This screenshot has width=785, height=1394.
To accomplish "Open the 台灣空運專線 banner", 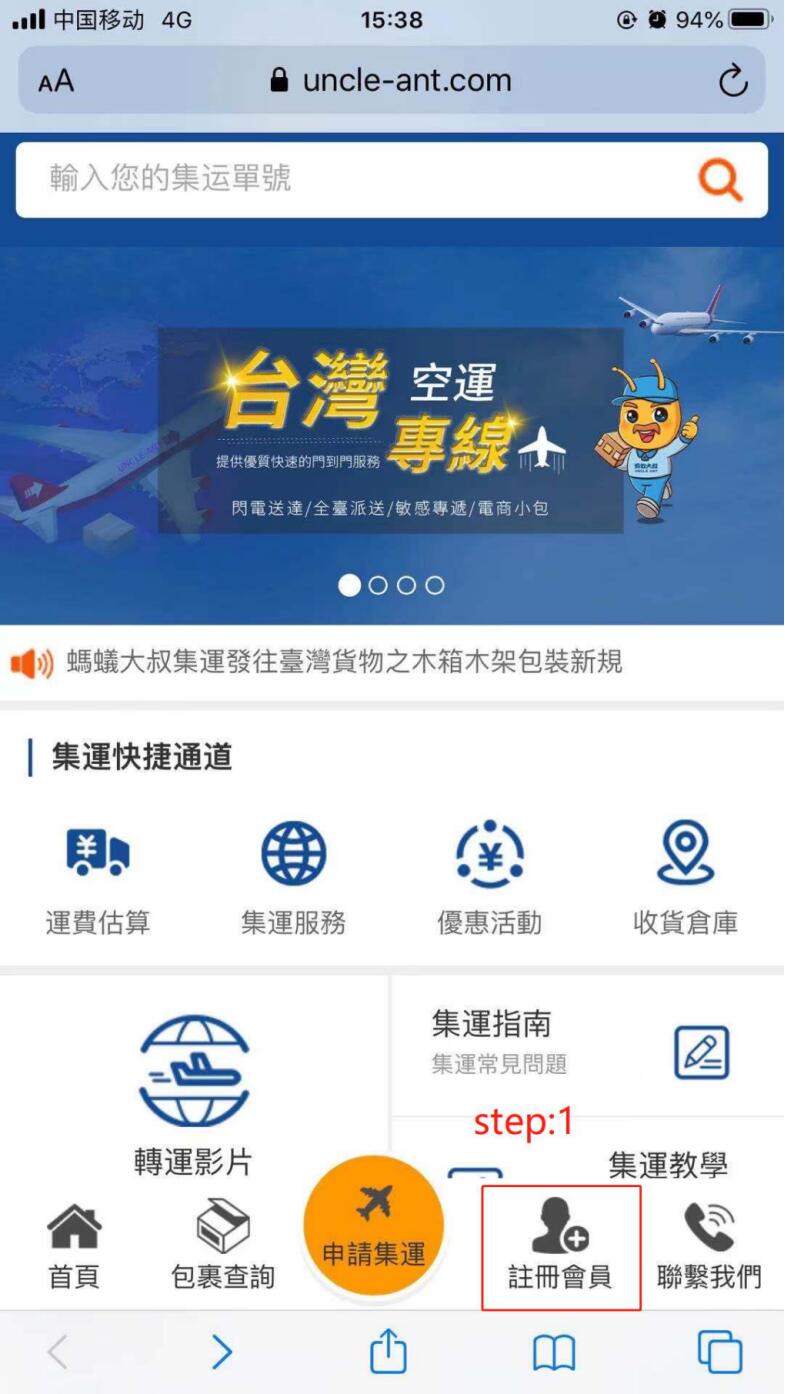I will click(391, 430).
